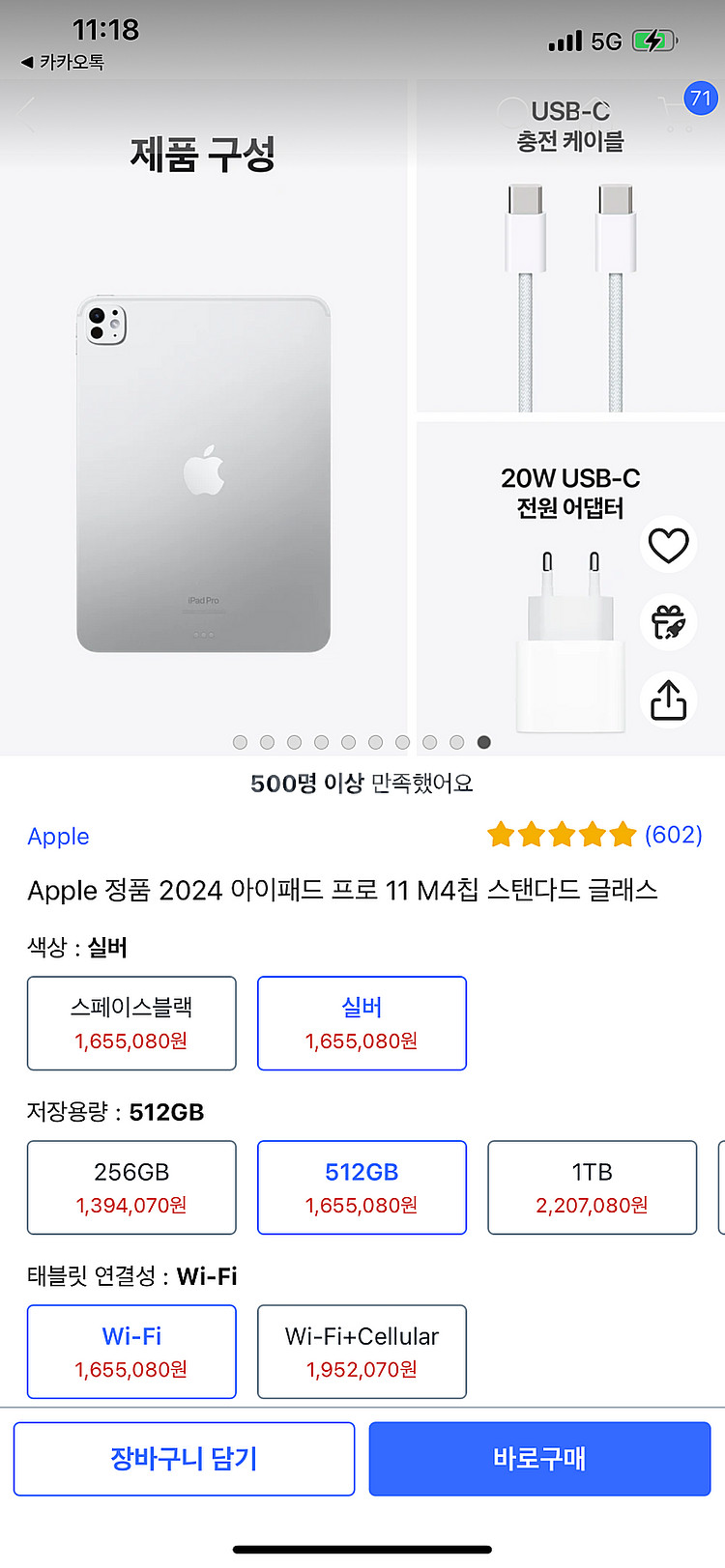This screenshot has height=1568, width=725.
Task: Open search from the top bar
Action: (x=512, y=112)
